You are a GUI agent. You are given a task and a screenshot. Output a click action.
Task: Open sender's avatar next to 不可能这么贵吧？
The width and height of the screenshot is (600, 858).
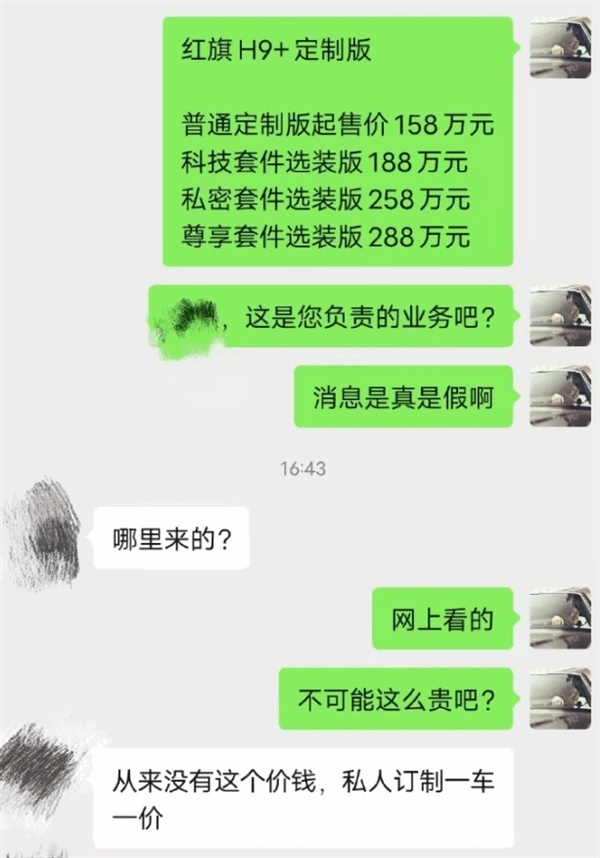[559, 698]
